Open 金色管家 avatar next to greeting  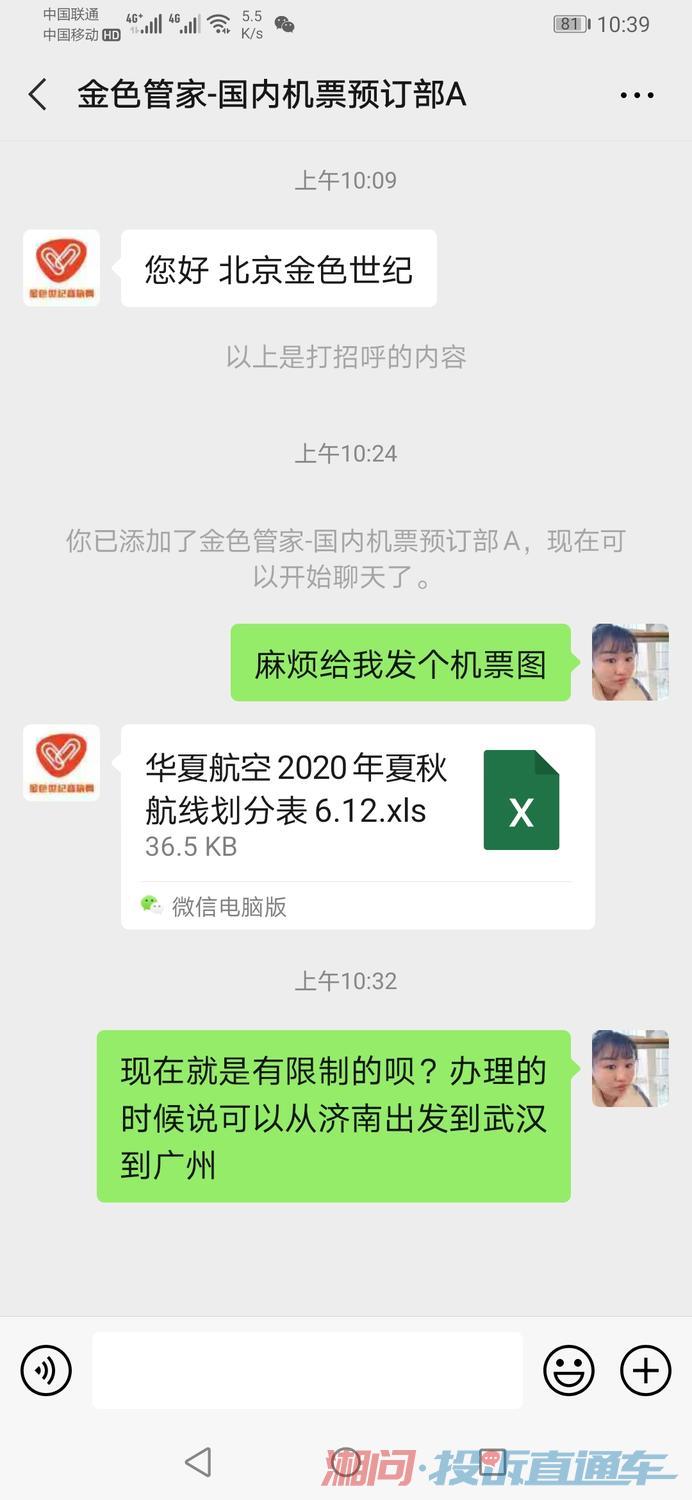click(61, 268)
